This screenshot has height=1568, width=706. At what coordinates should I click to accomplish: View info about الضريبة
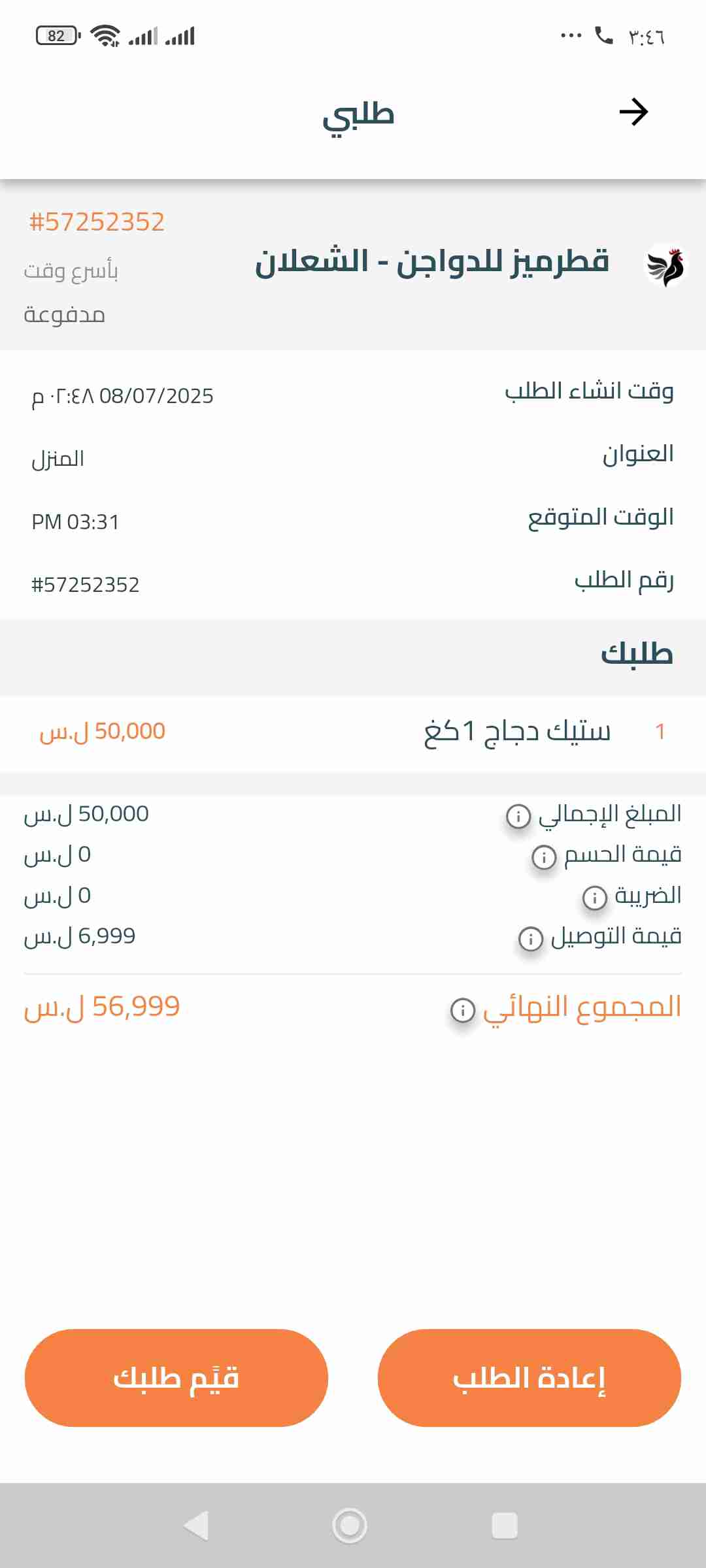coord(594,897)
